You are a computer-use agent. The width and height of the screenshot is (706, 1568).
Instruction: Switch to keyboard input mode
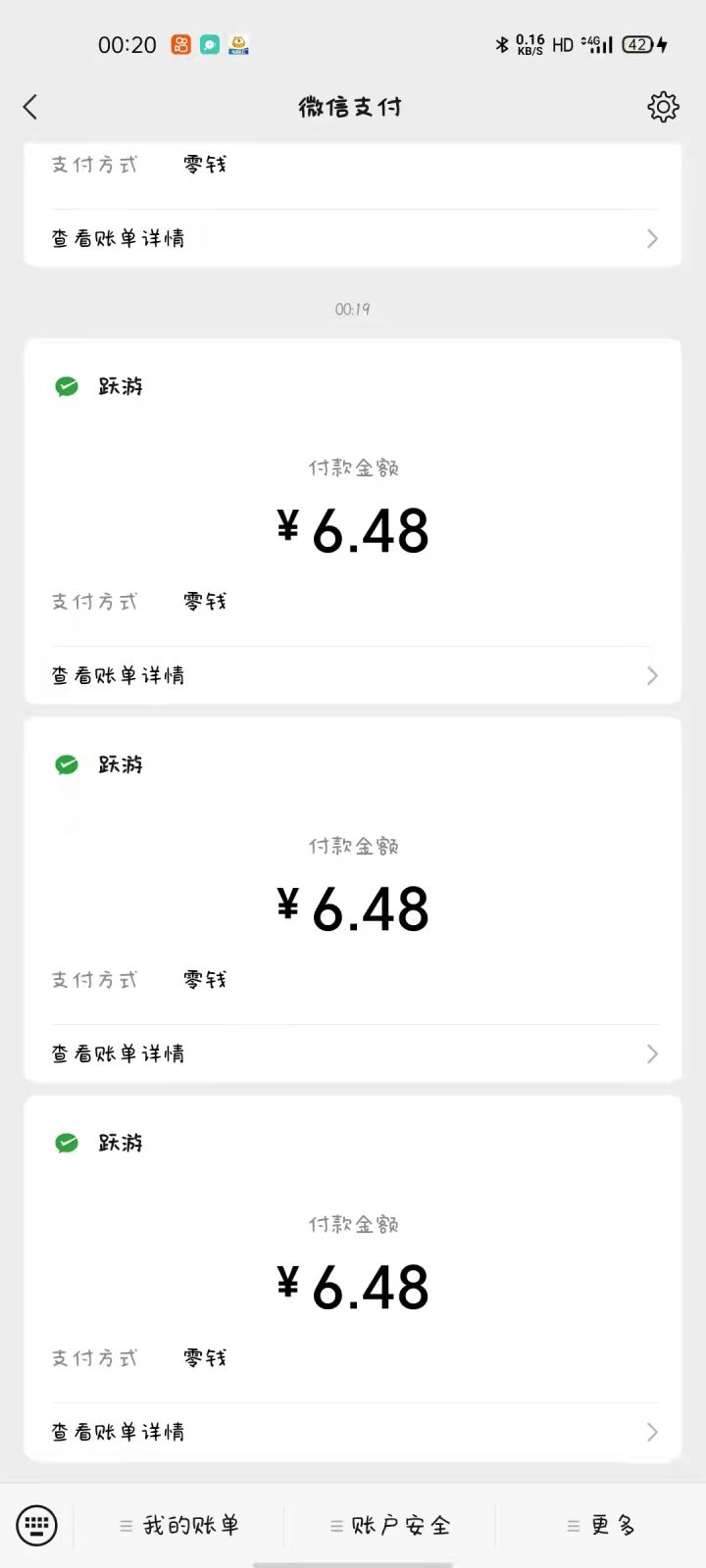(x=37, y=1525)
